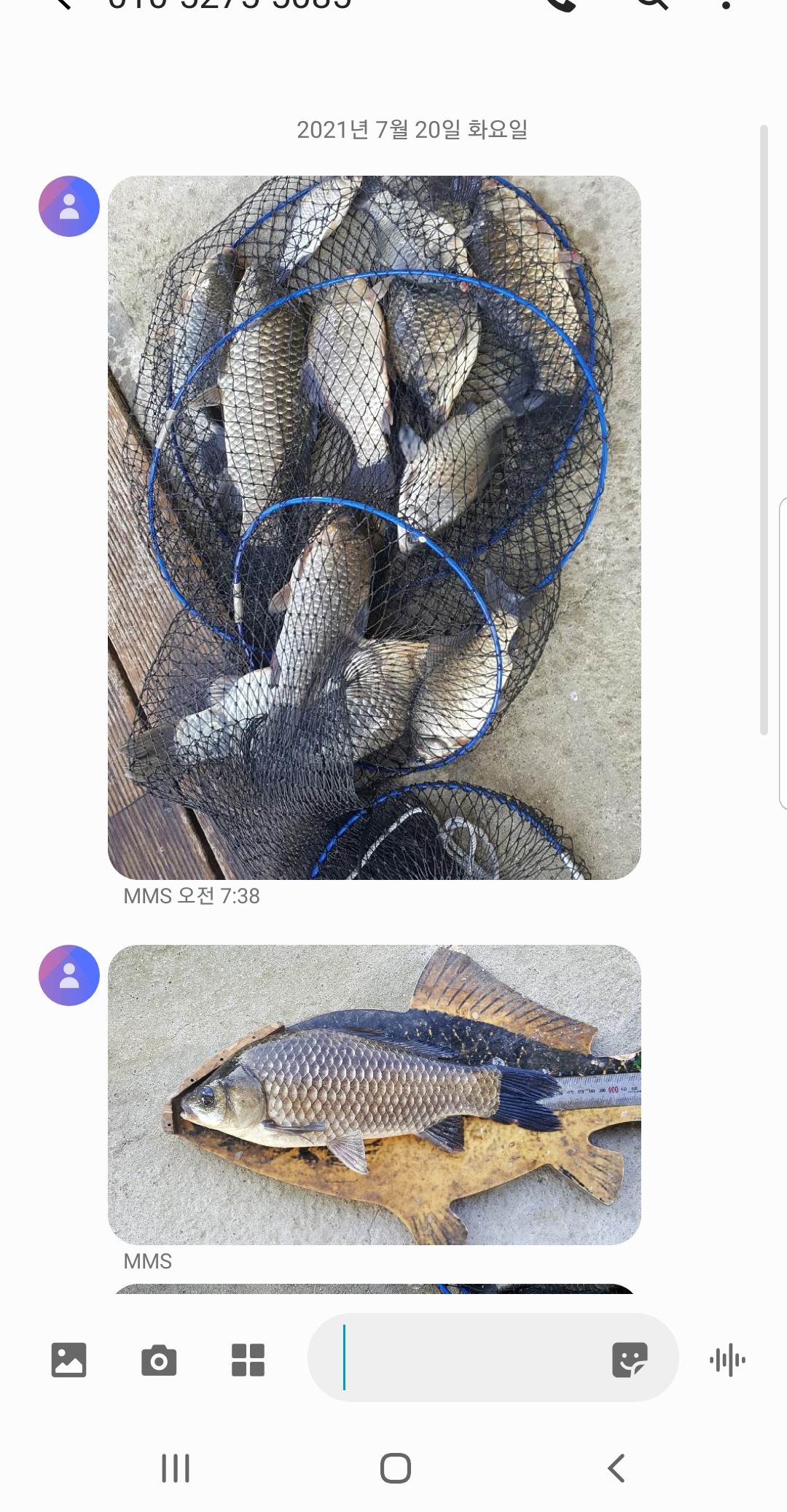
Task: Open recent apps from the navigation bar
Action: [x=176, y=1468]
